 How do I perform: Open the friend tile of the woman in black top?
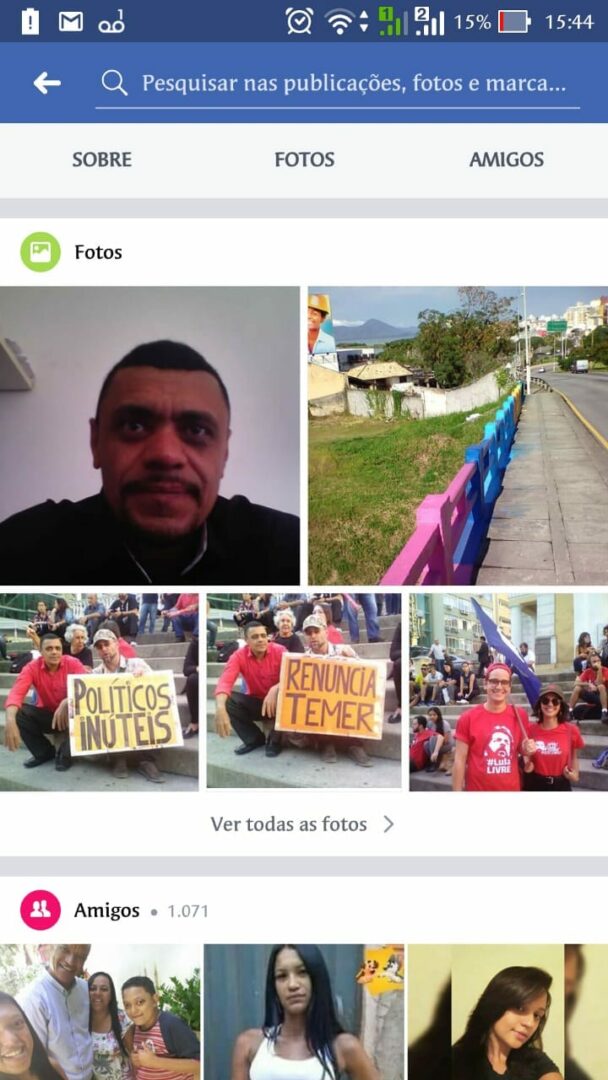[x=508, y=1010]
